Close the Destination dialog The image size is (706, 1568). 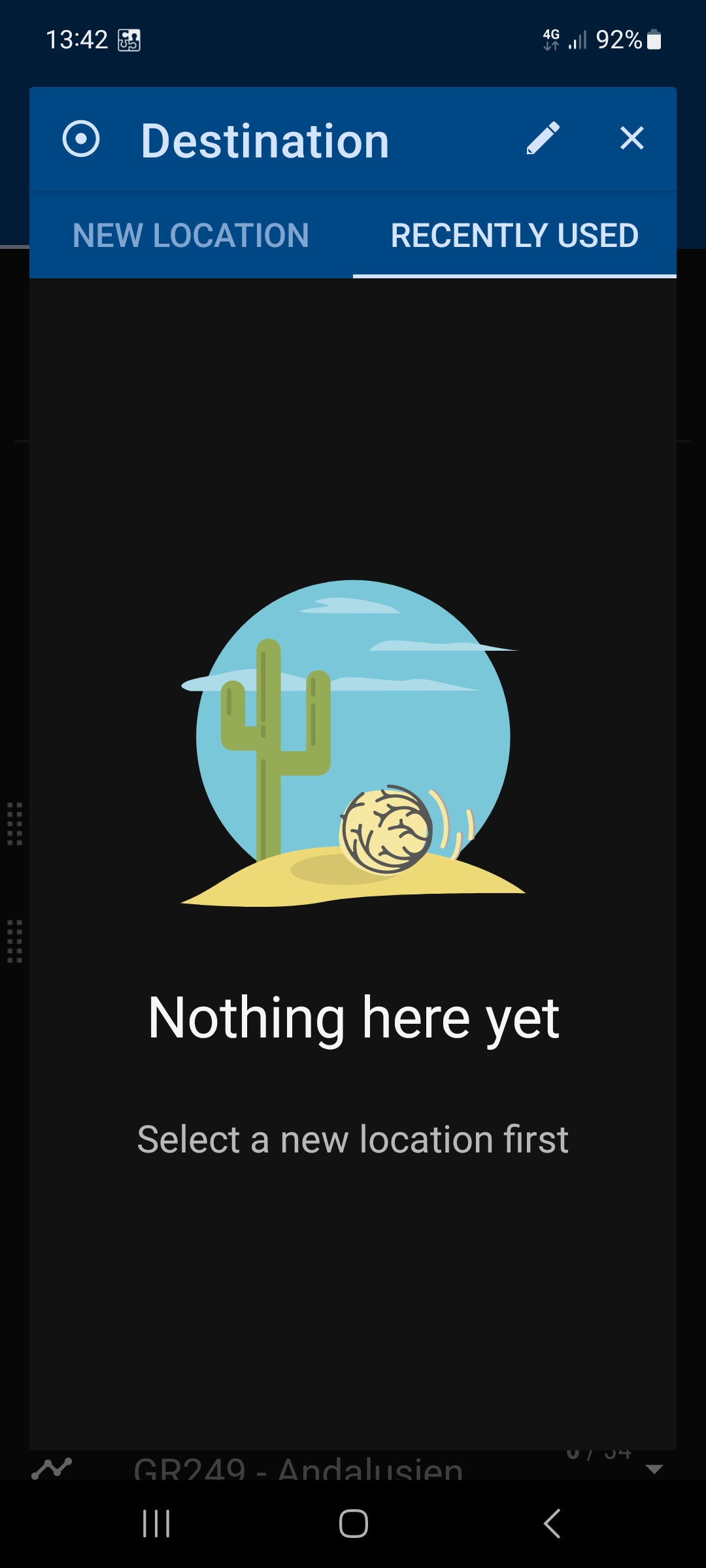(631, 139)
